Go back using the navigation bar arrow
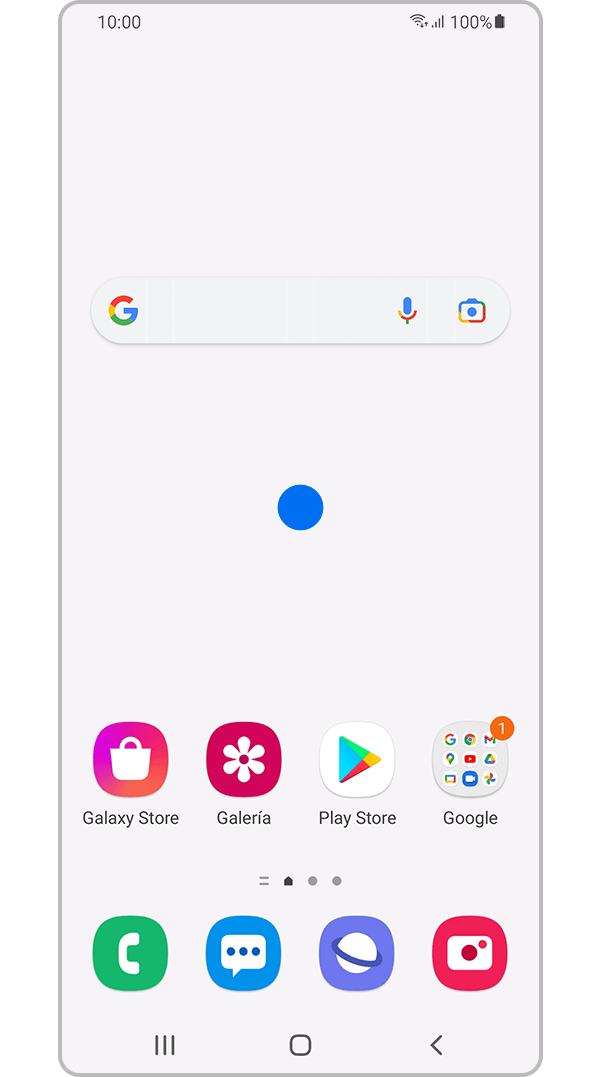600x1077 pixels. (x=436, y=1045)
